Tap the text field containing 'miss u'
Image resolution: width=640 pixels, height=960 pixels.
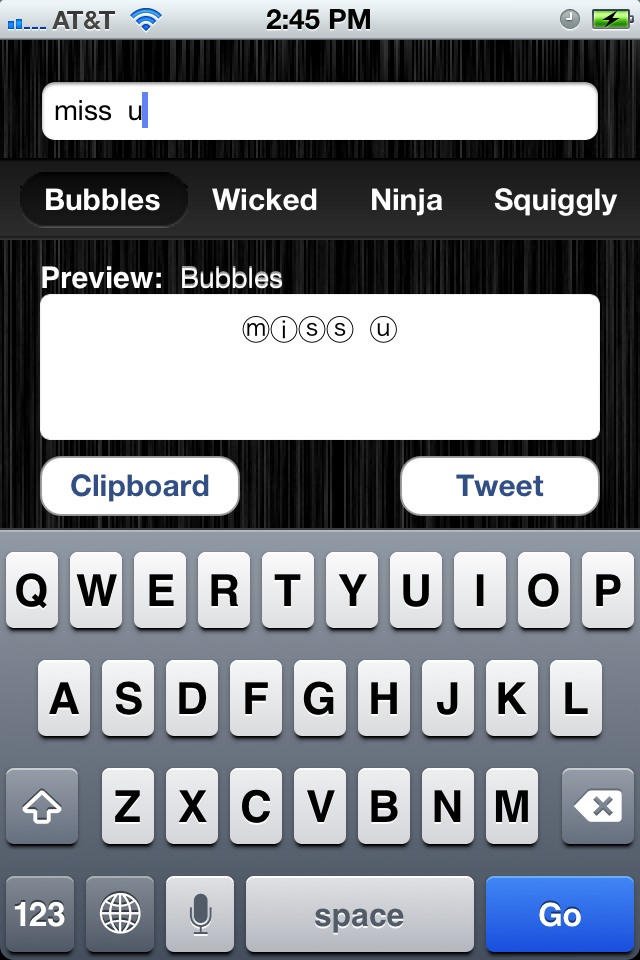[x=320, y=111]
